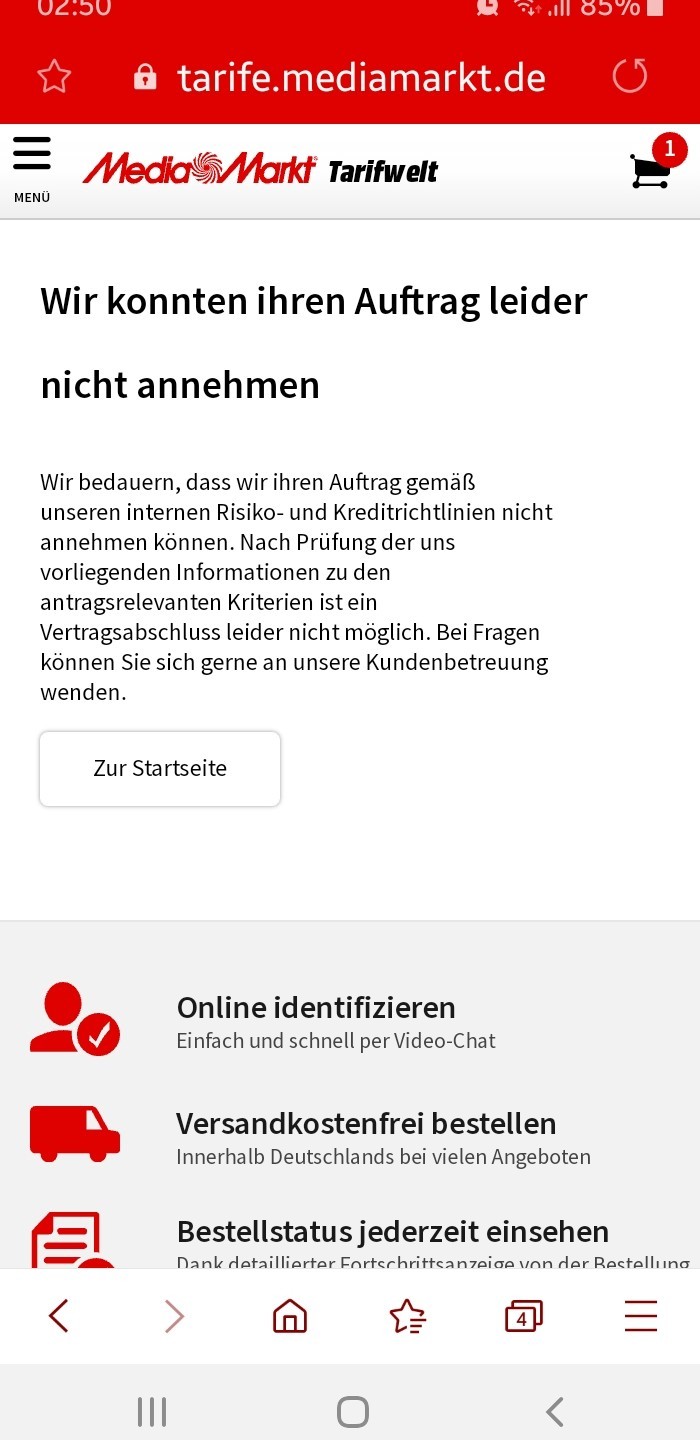Screen dimensions: 700x1440
Task: Go back to the previous browser page
Action: click(x=59, y=1316)
